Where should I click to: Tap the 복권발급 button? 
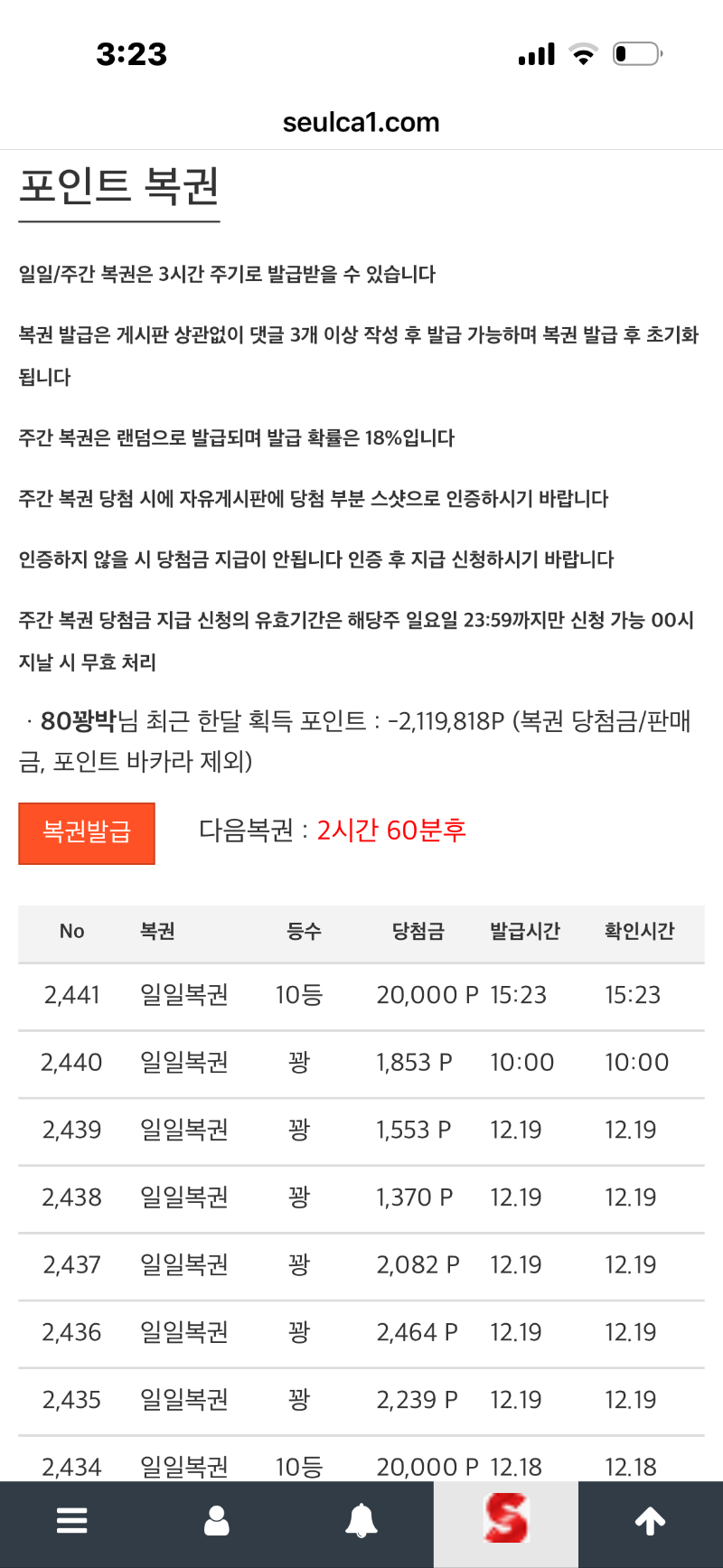point(87,832)
